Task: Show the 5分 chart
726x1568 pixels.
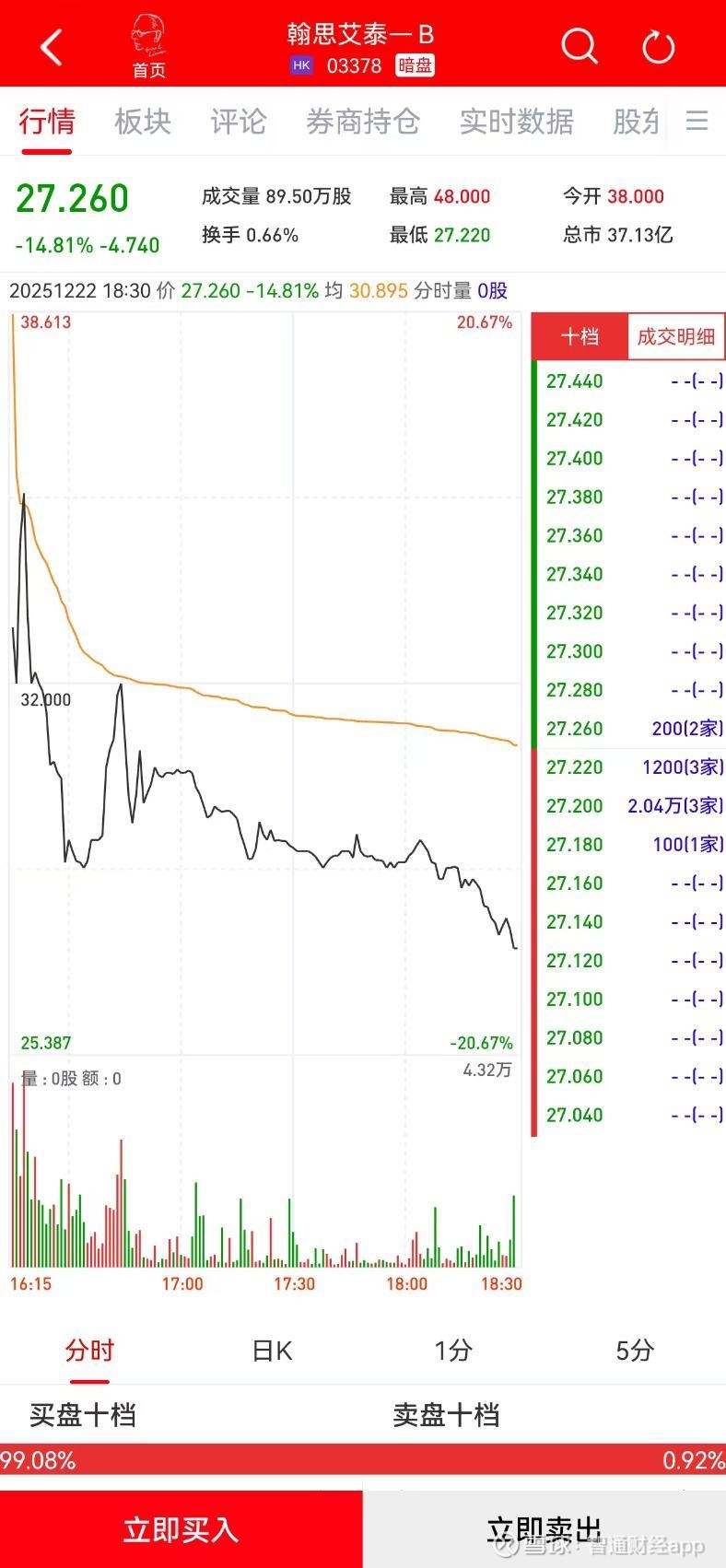Action: tap(635, 1351)
